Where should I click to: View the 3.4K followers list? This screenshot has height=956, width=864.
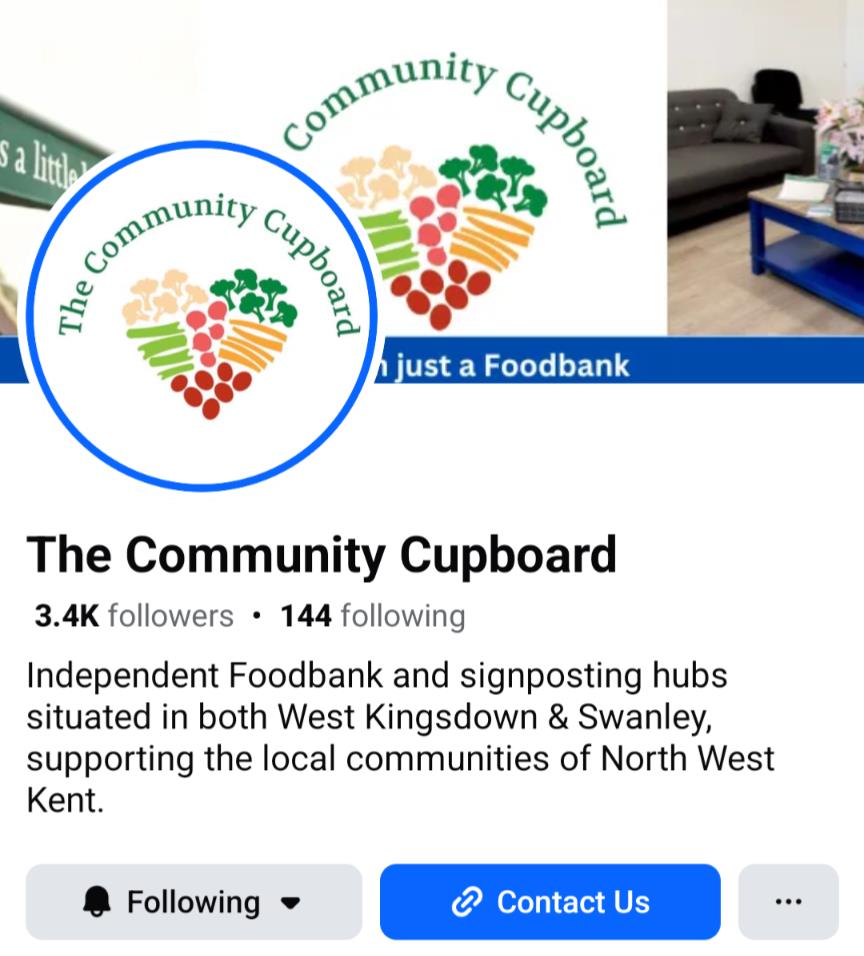pyautogui.click(x=133, y=616)
